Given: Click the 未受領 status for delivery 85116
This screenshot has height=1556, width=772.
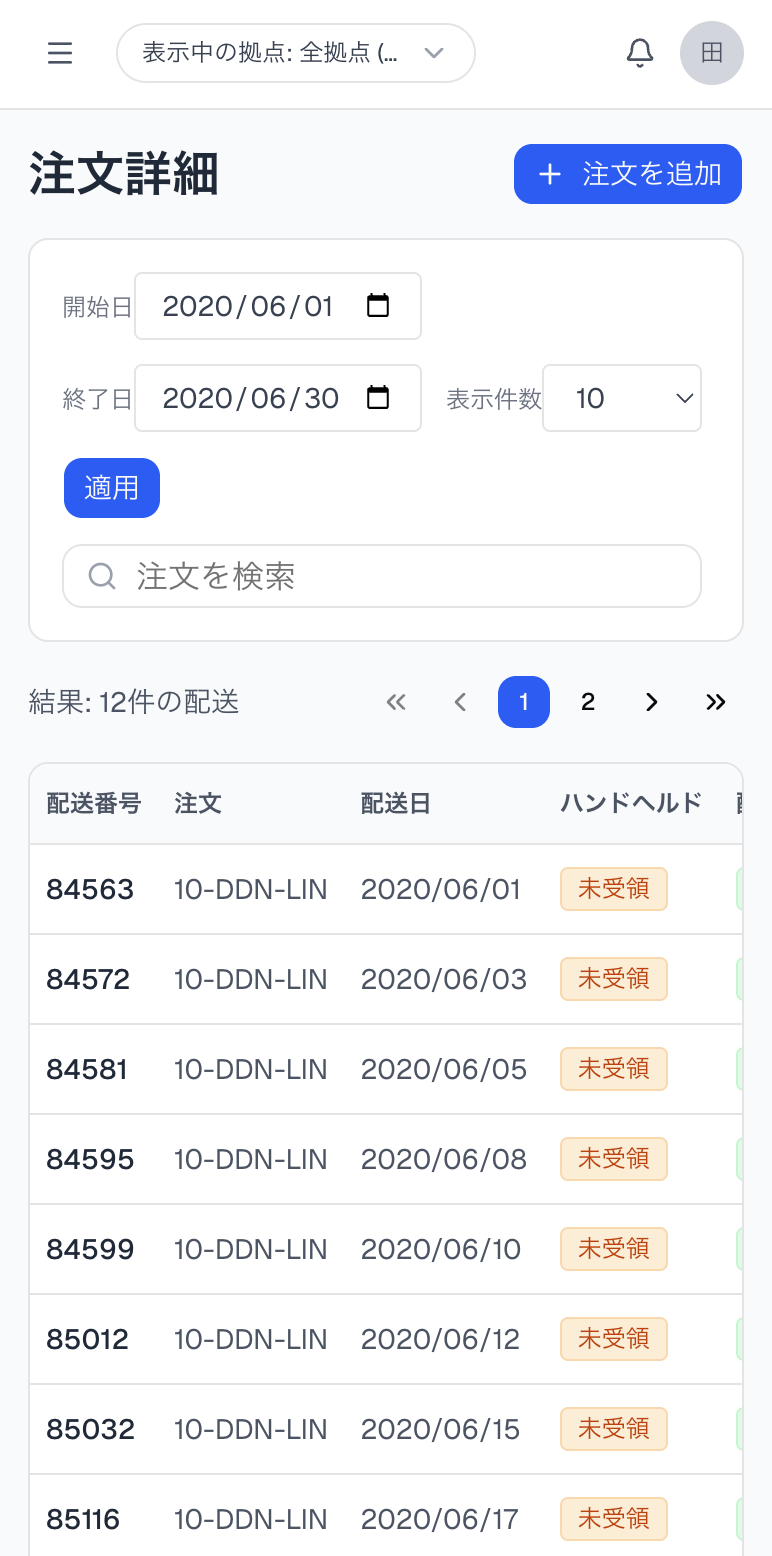Looking at the screenshot, I should click(x=613, y=1519).
